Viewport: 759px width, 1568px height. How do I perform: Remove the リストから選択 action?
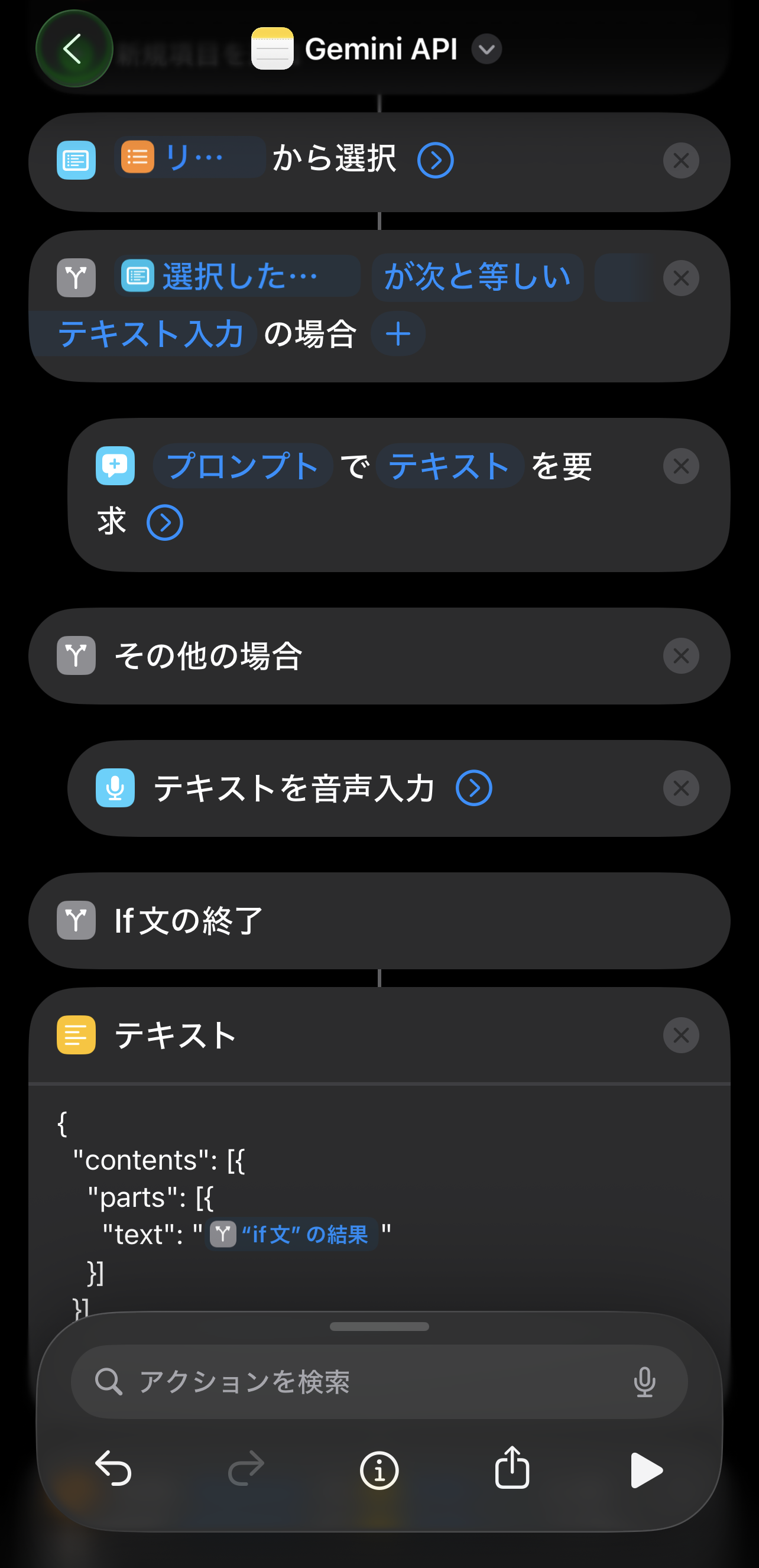[x=680, y=161]
